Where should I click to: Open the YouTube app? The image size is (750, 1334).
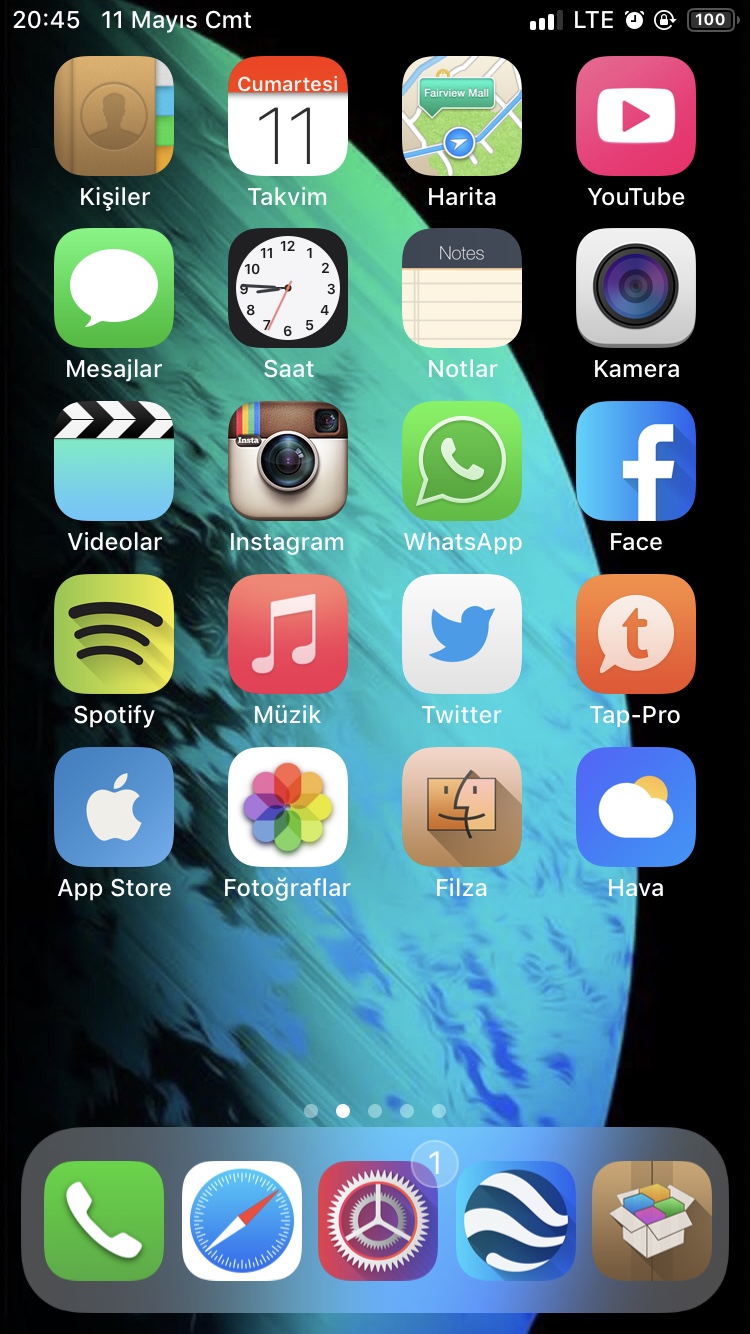coord(636,116)
